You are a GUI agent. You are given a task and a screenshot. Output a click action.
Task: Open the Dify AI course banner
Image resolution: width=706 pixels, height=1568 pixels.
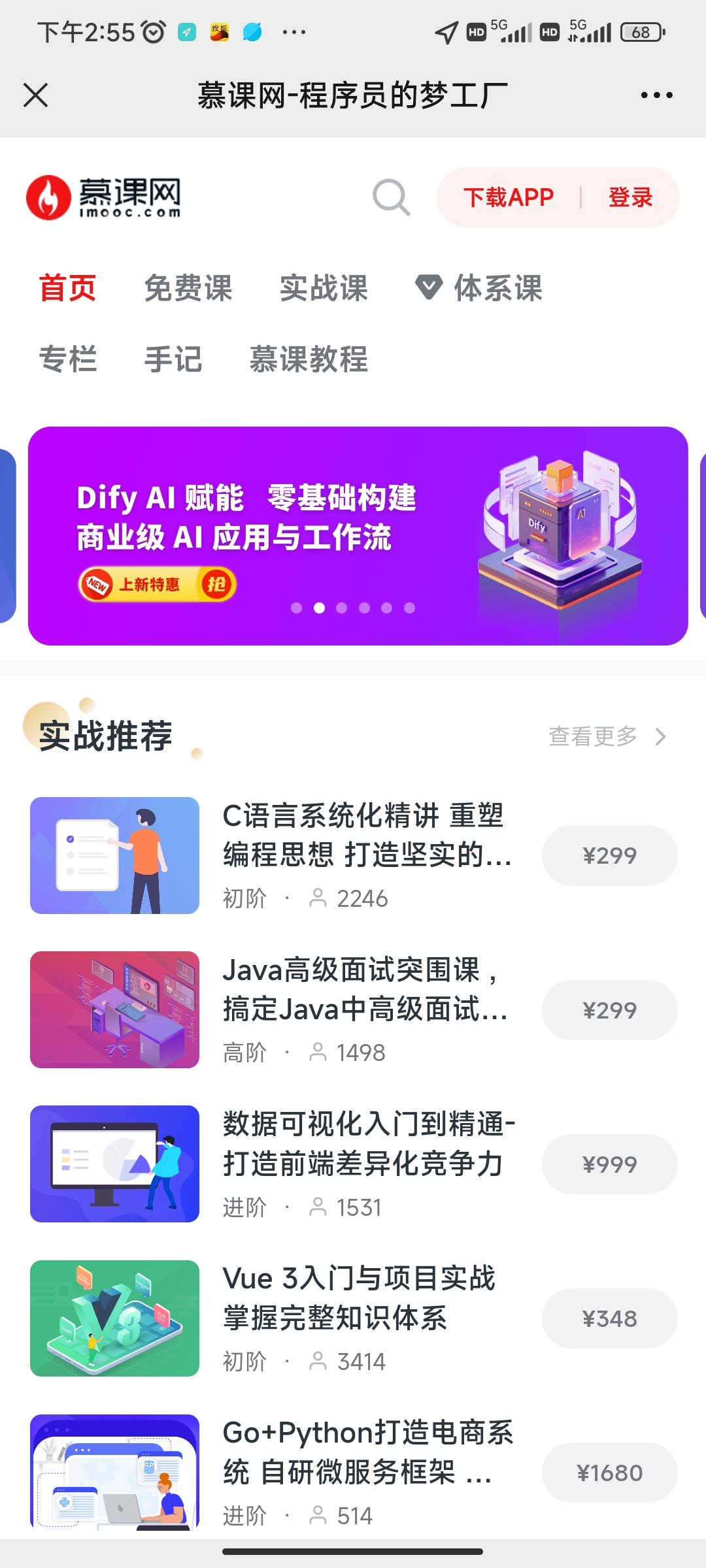coord(358,536)
